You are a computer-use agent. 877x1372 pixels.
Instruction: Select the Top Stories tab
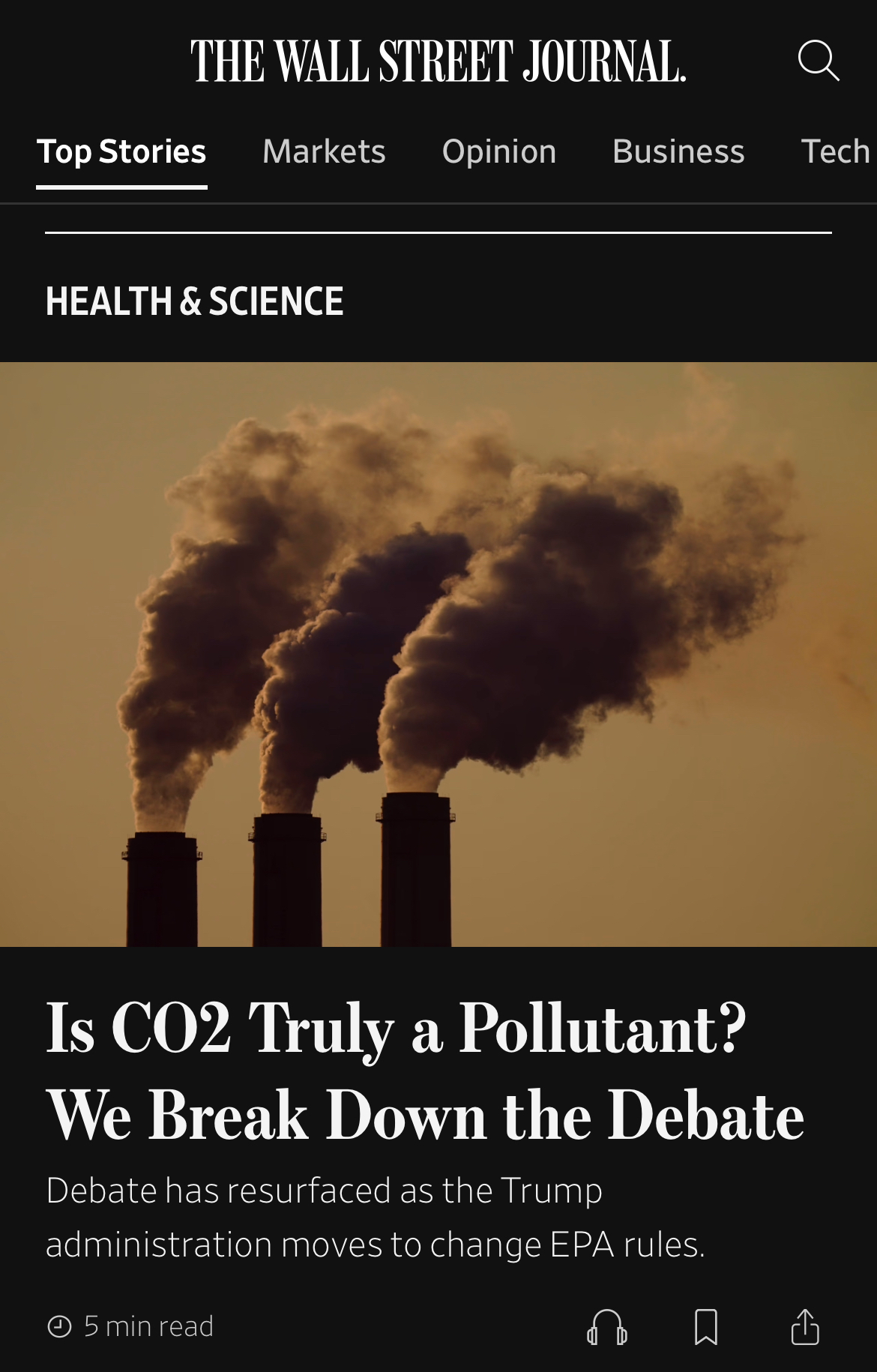click(121, 151)
